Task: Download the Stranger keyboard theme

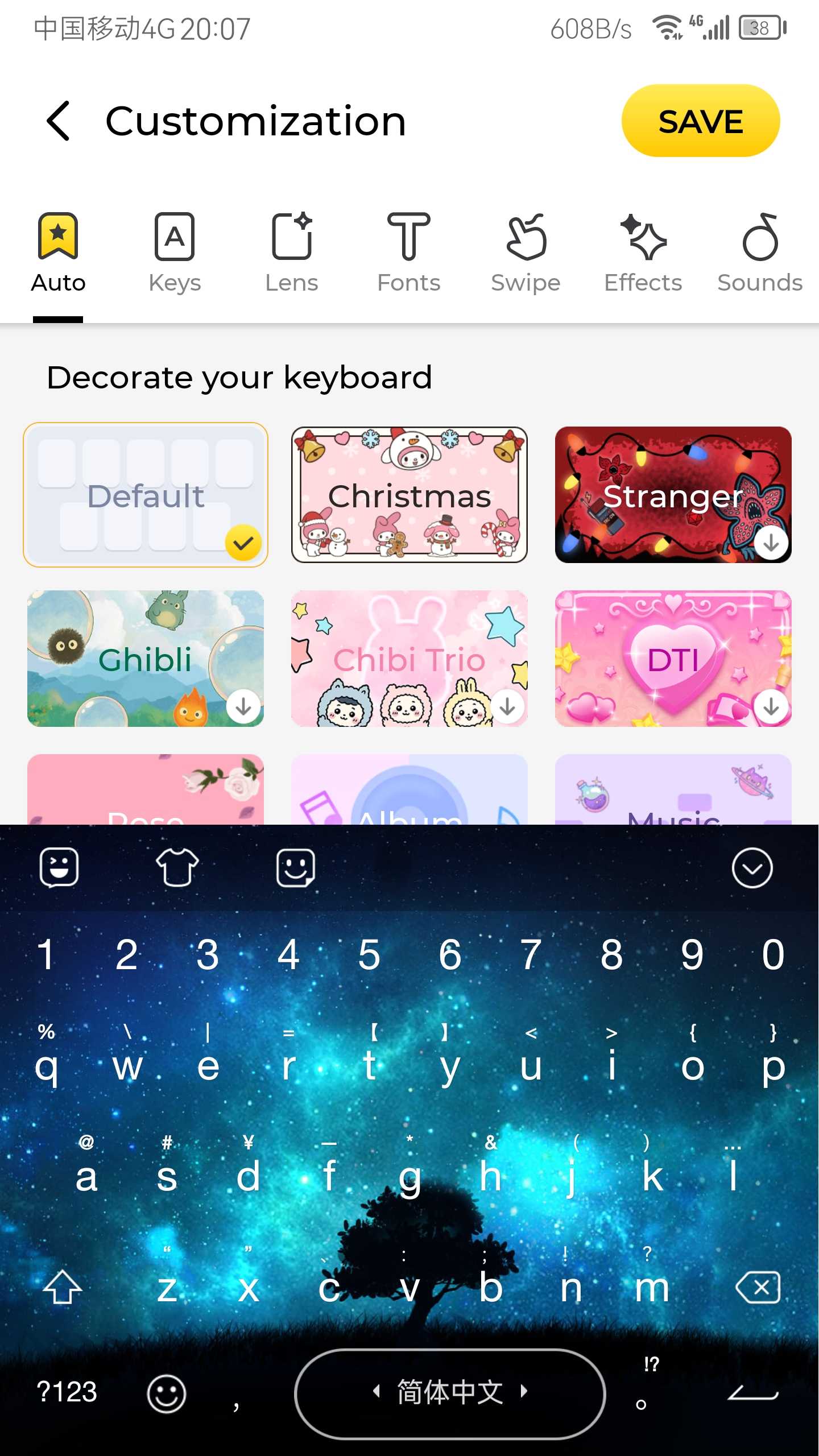Action: click(771, 543)
